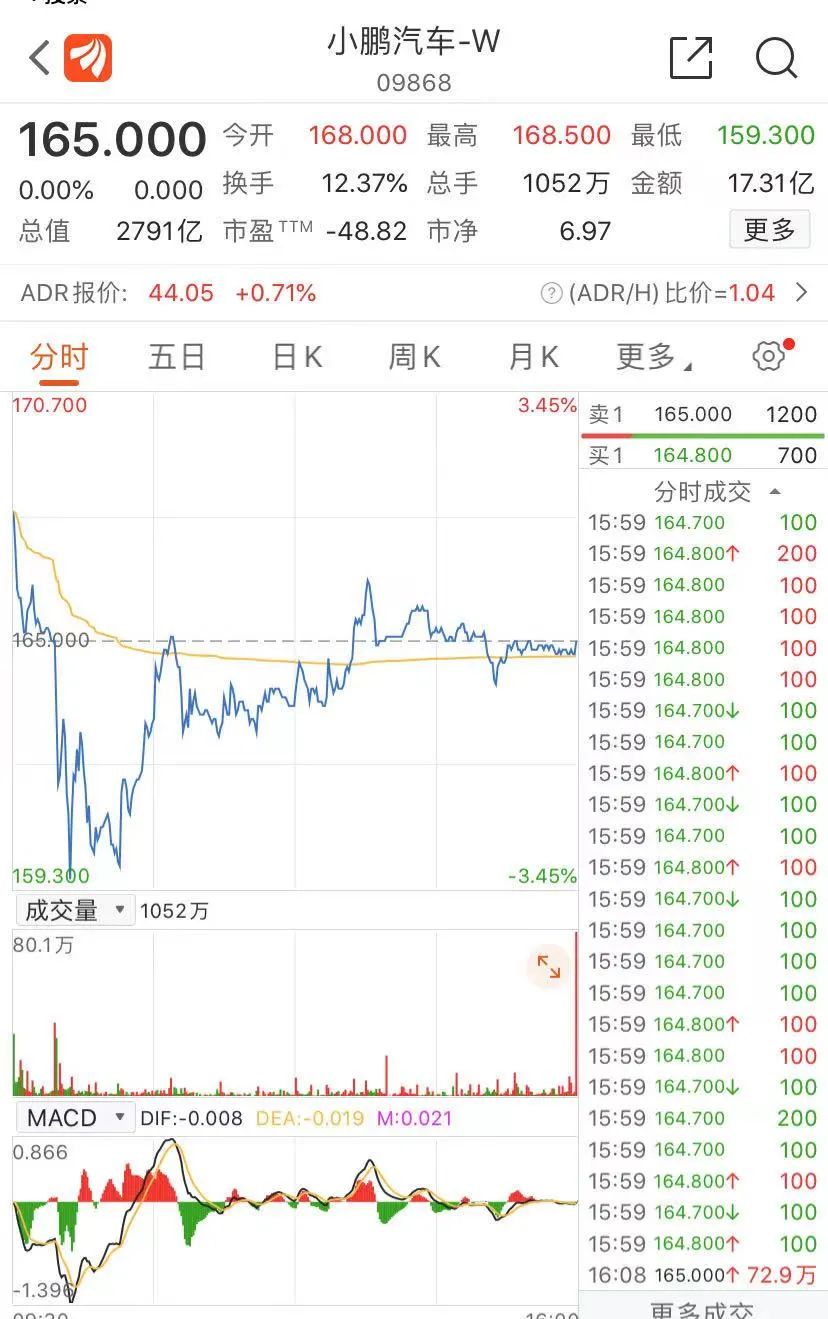The width and height of the screenshot is (828, 1319).
Task: Tap the 更多 button beside 市净
Action: coord(769,231)
